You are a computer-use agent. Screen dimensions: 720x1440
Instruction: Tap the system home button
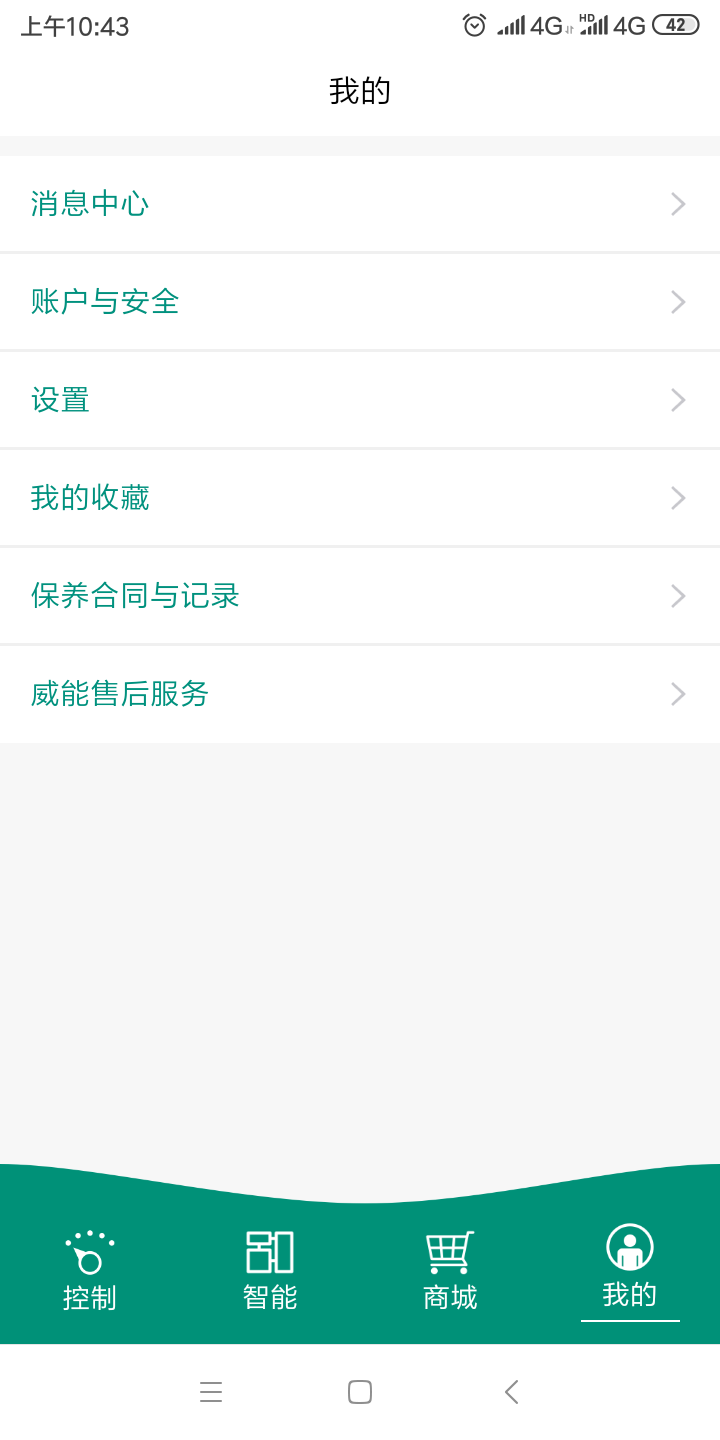(x=360, y=1392)
